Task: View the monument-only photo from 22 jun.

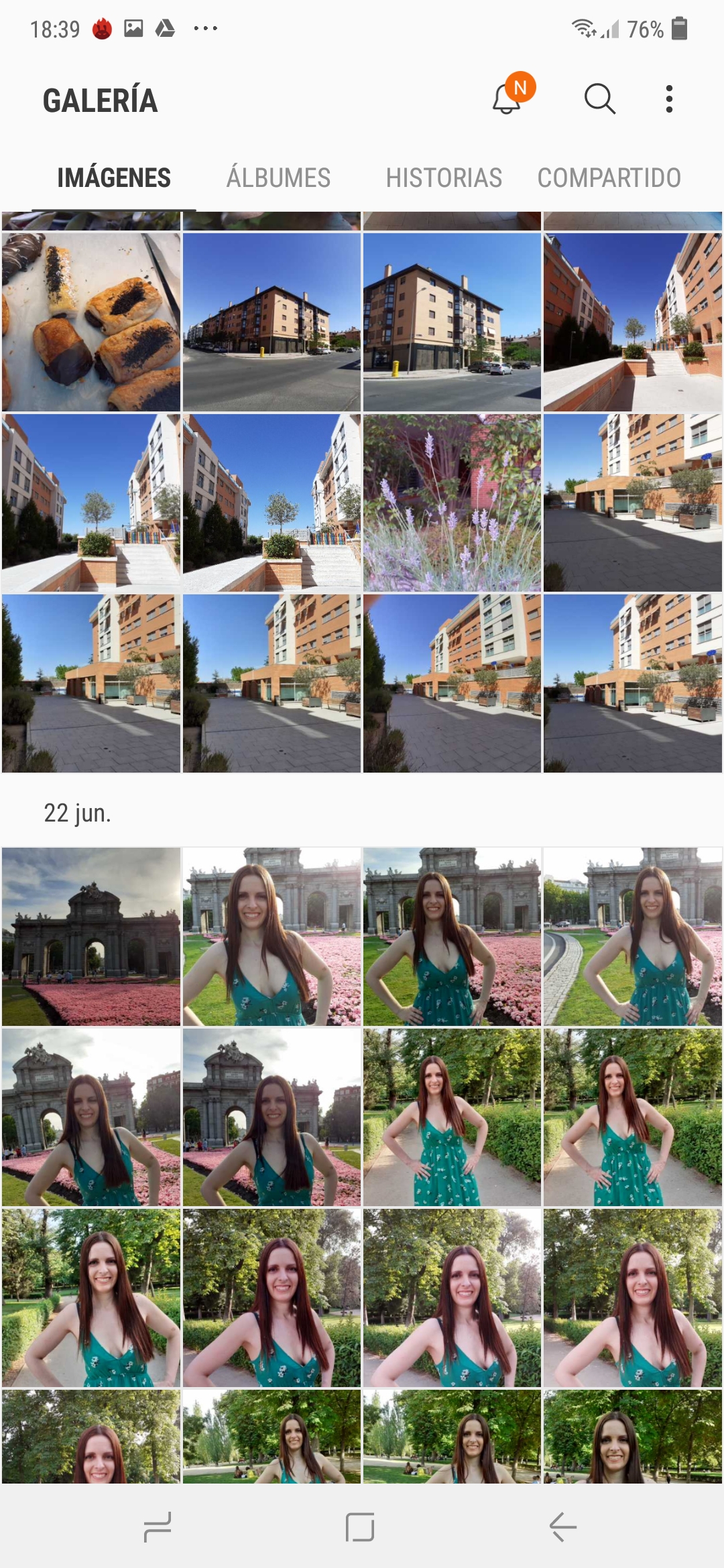Action: [x=91, y=937]
